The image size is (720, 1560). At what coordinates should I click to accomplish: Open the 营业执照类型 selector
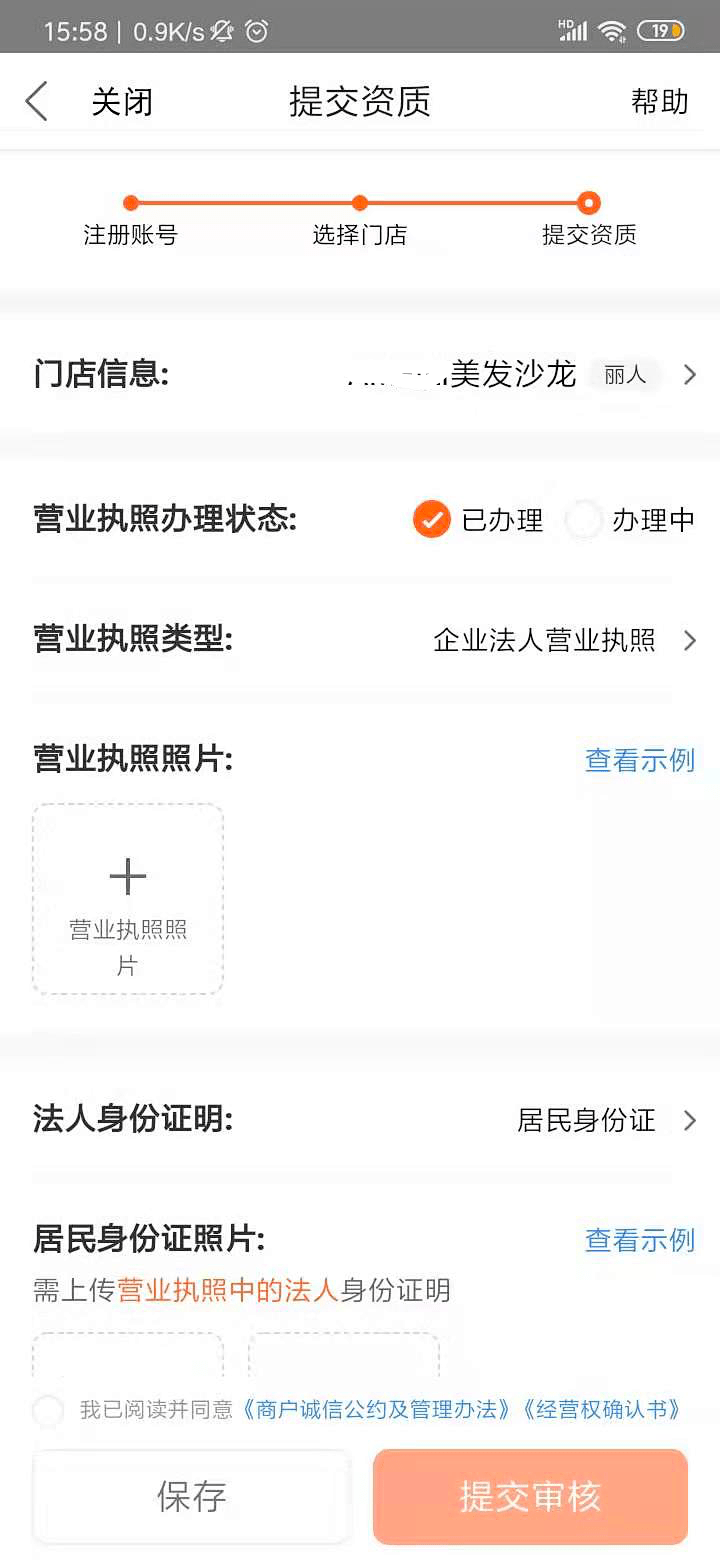[689, 640]
